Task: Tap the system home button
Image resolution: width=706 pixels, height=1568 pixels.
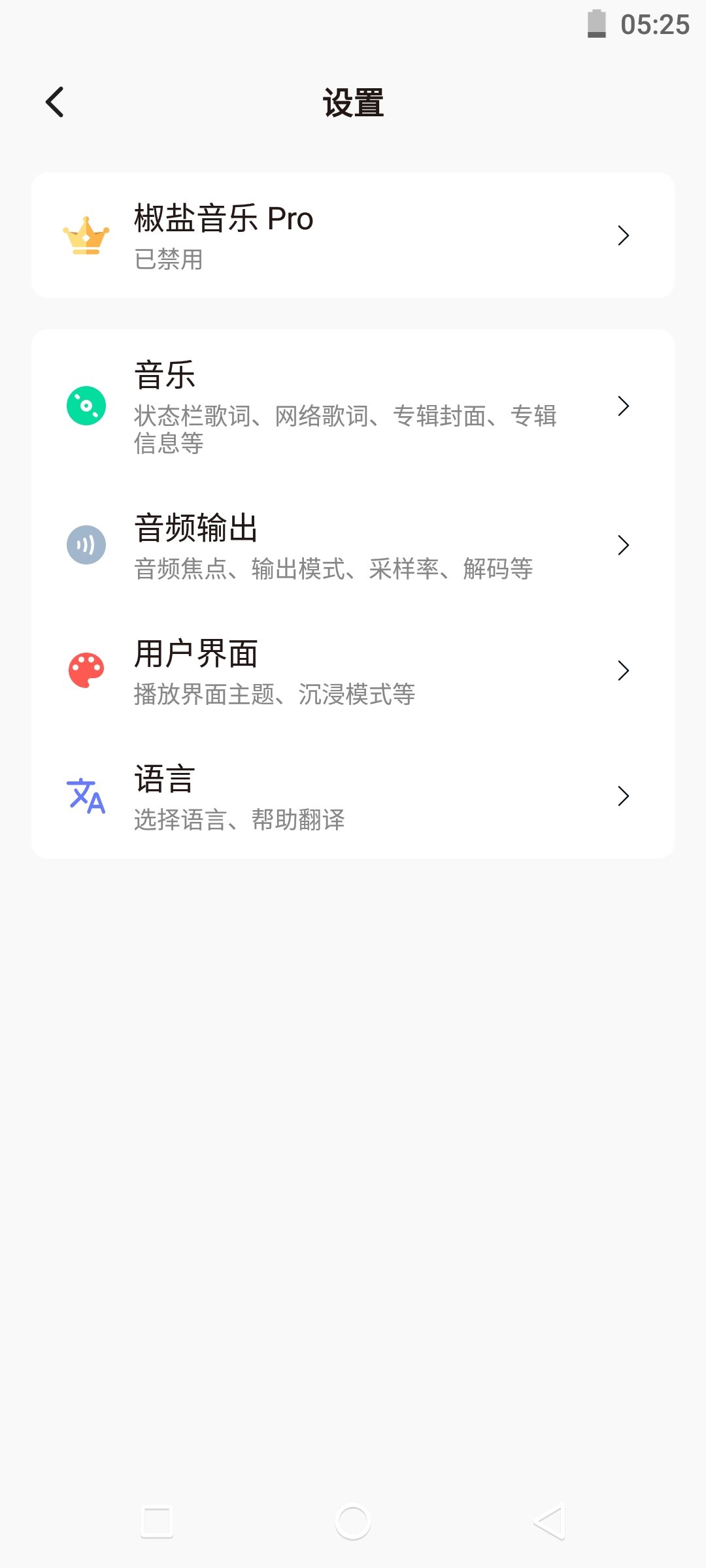Action: 353,1522
